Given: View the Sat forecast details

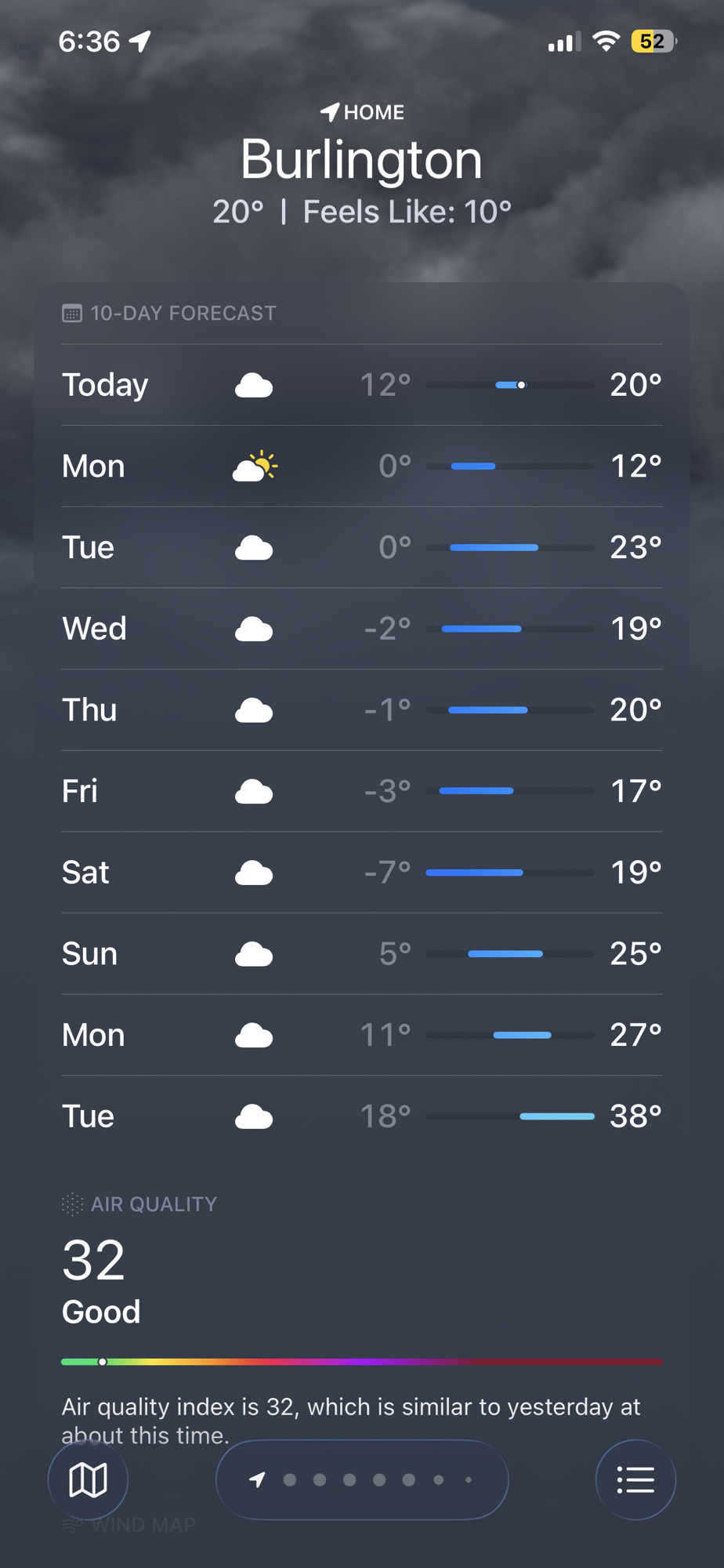Looking at the screenshot, I should pyautogui.click(x=362, y=873).
